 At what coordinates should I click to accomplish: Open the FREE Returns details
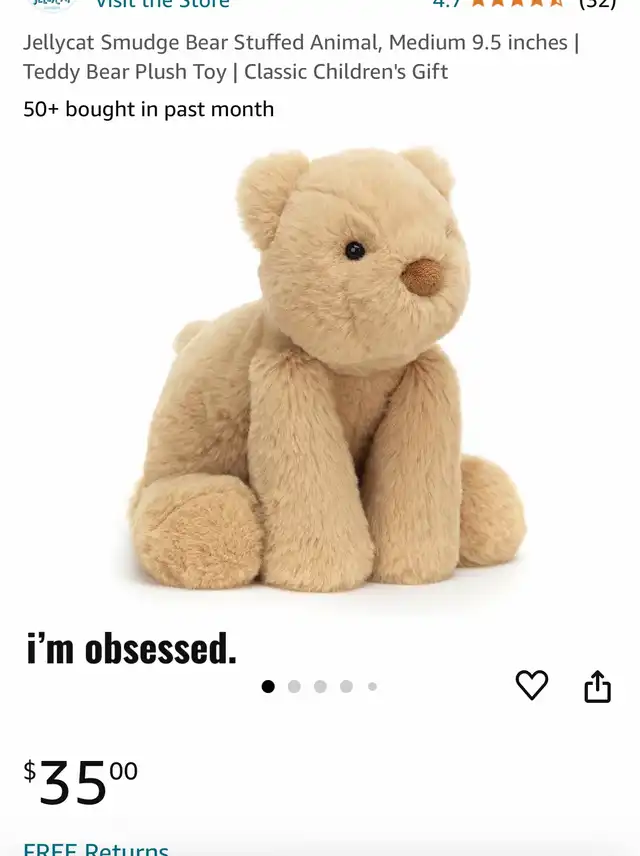point(96,849)
